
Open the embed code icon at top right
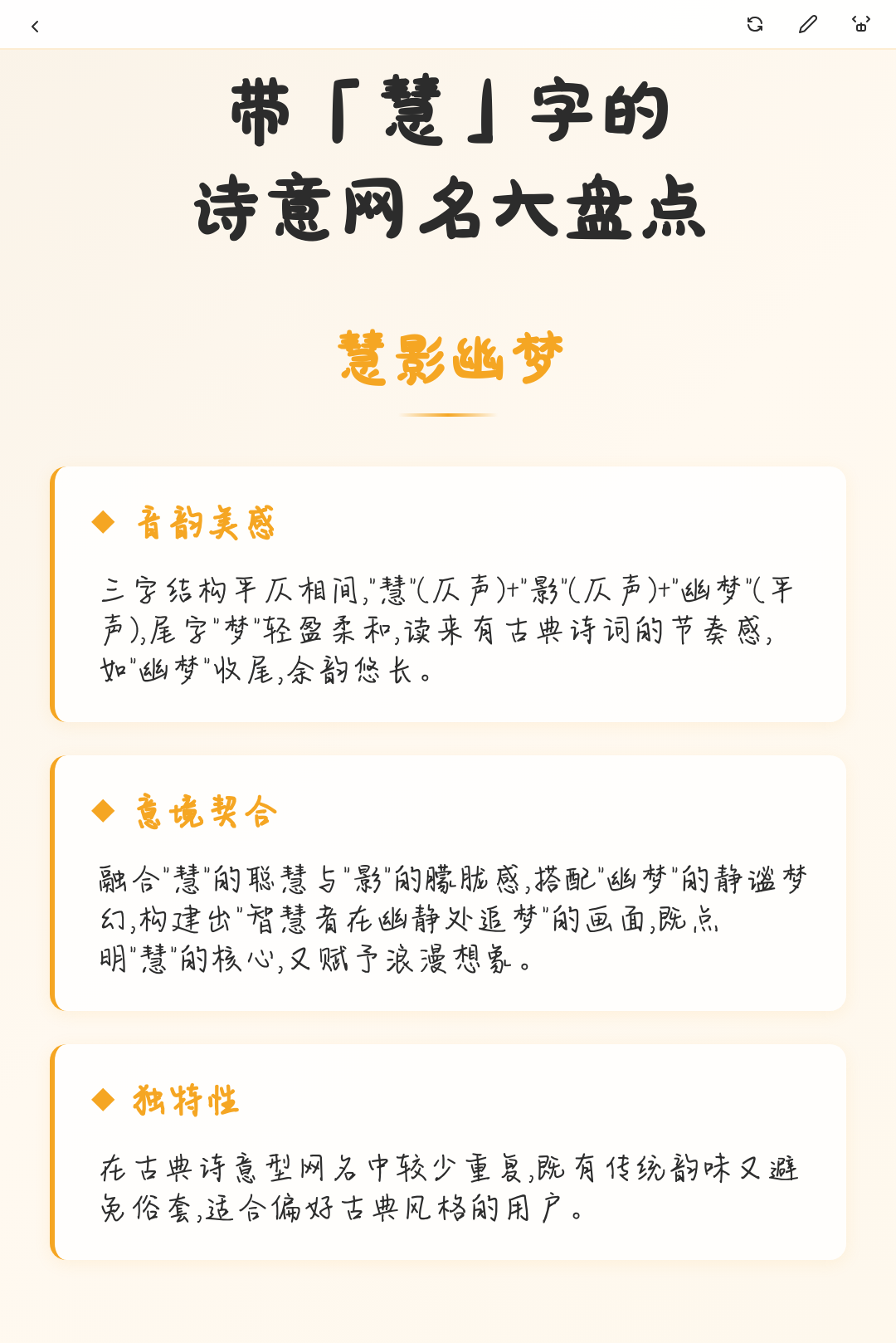861,26
